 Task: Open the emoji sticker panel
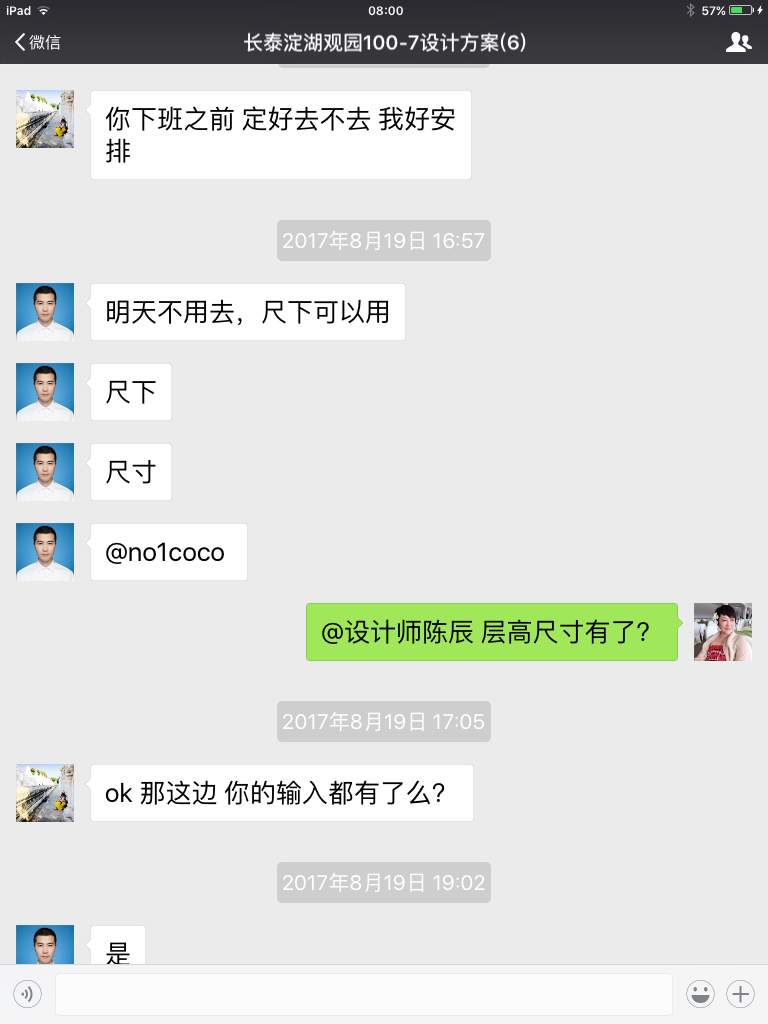click(x=700, y=994)
